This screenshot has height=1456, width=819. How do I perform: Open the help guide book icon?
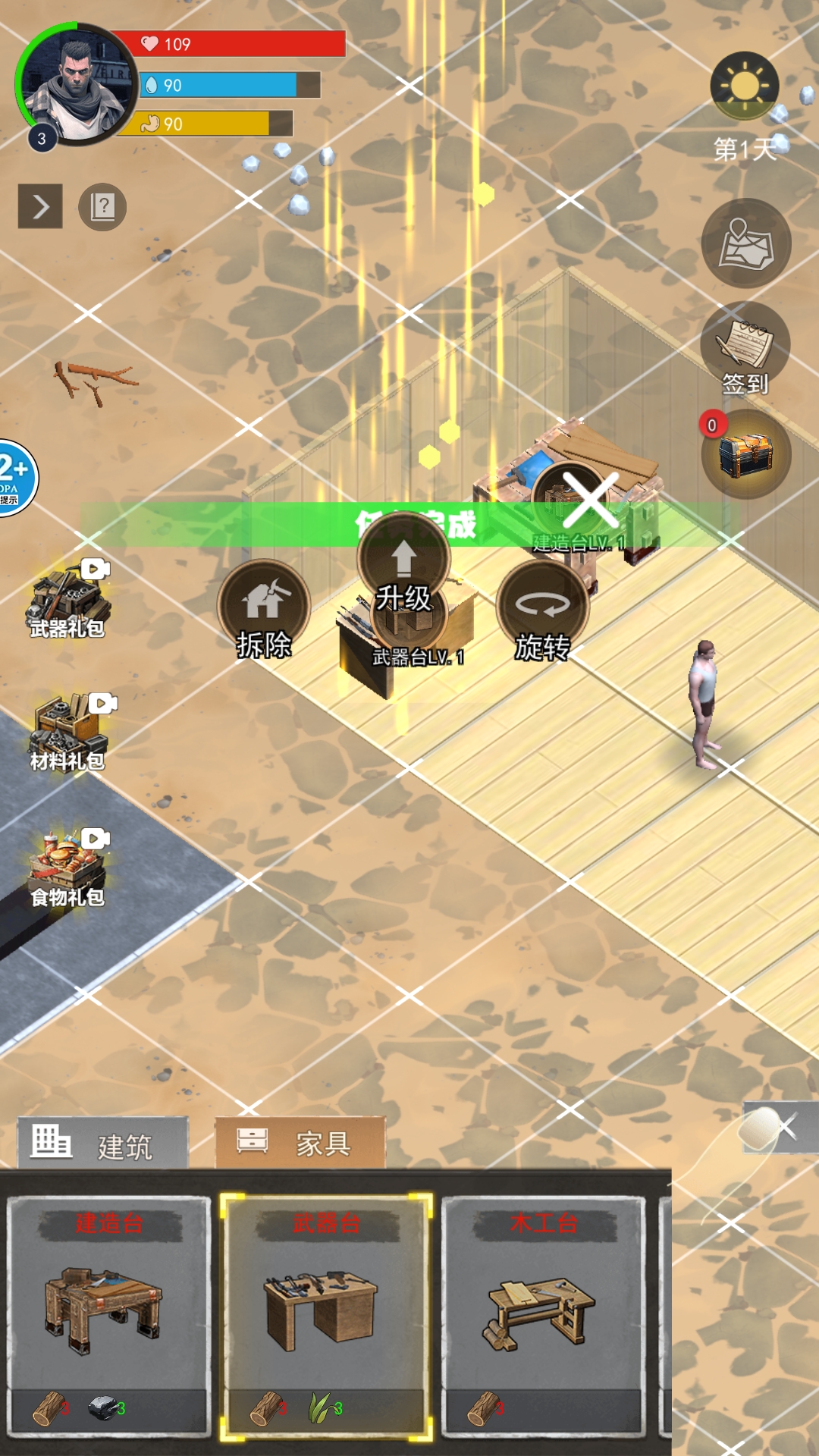click(102, 207)
